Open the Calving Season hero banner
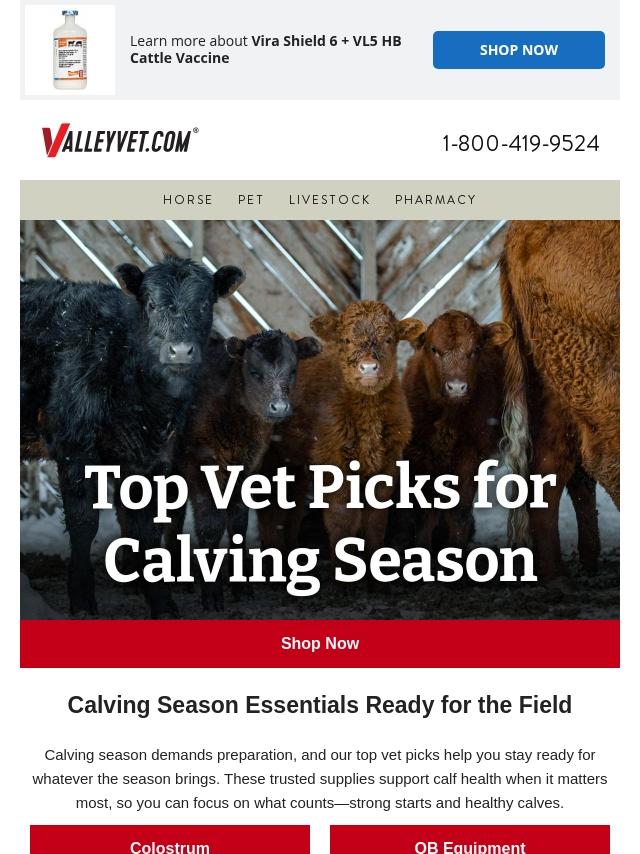The width and height of the screenshot is (640, 854). coord(320,420)
